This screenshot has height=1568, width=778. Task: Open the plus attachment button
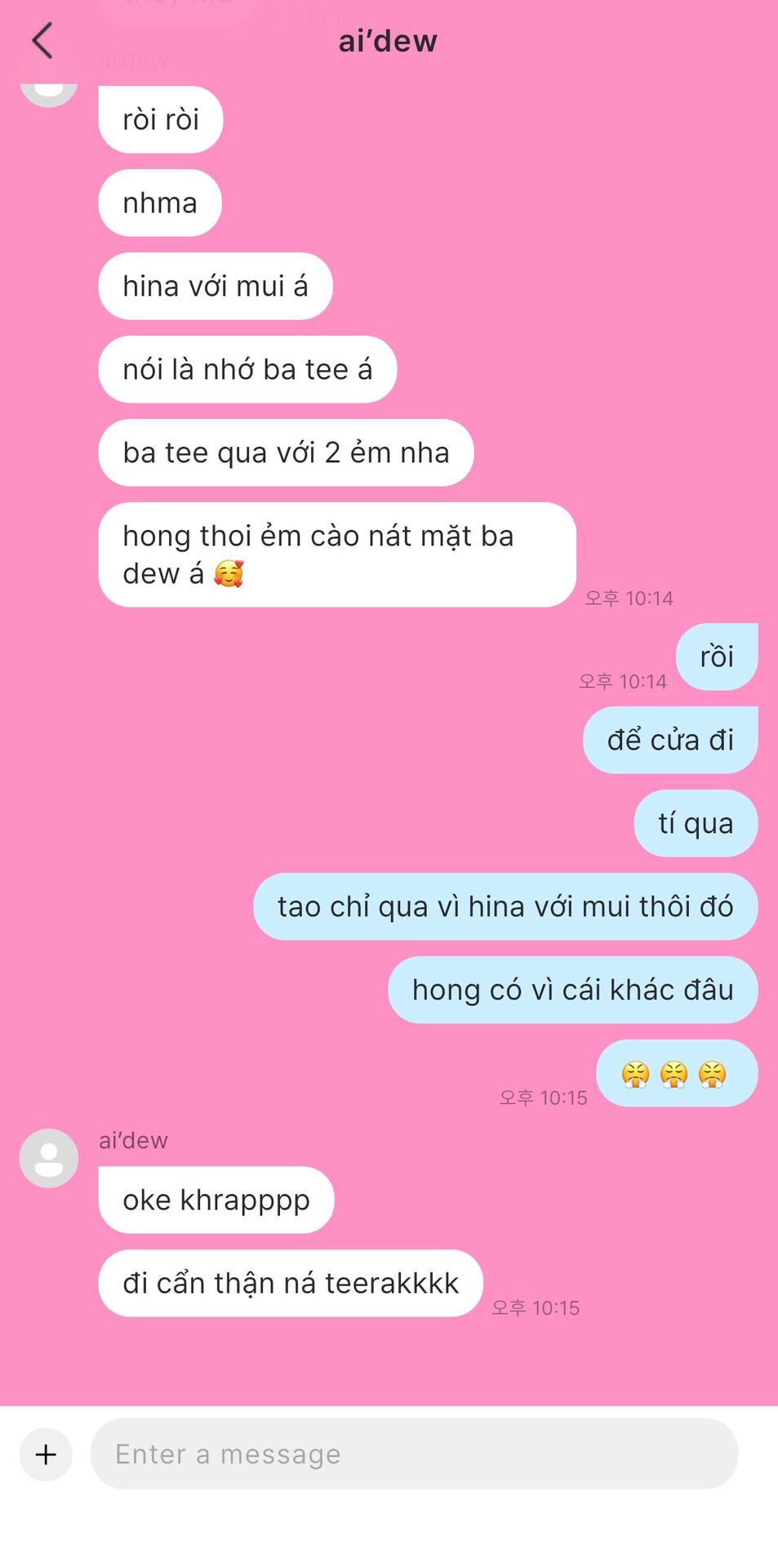47,1454
